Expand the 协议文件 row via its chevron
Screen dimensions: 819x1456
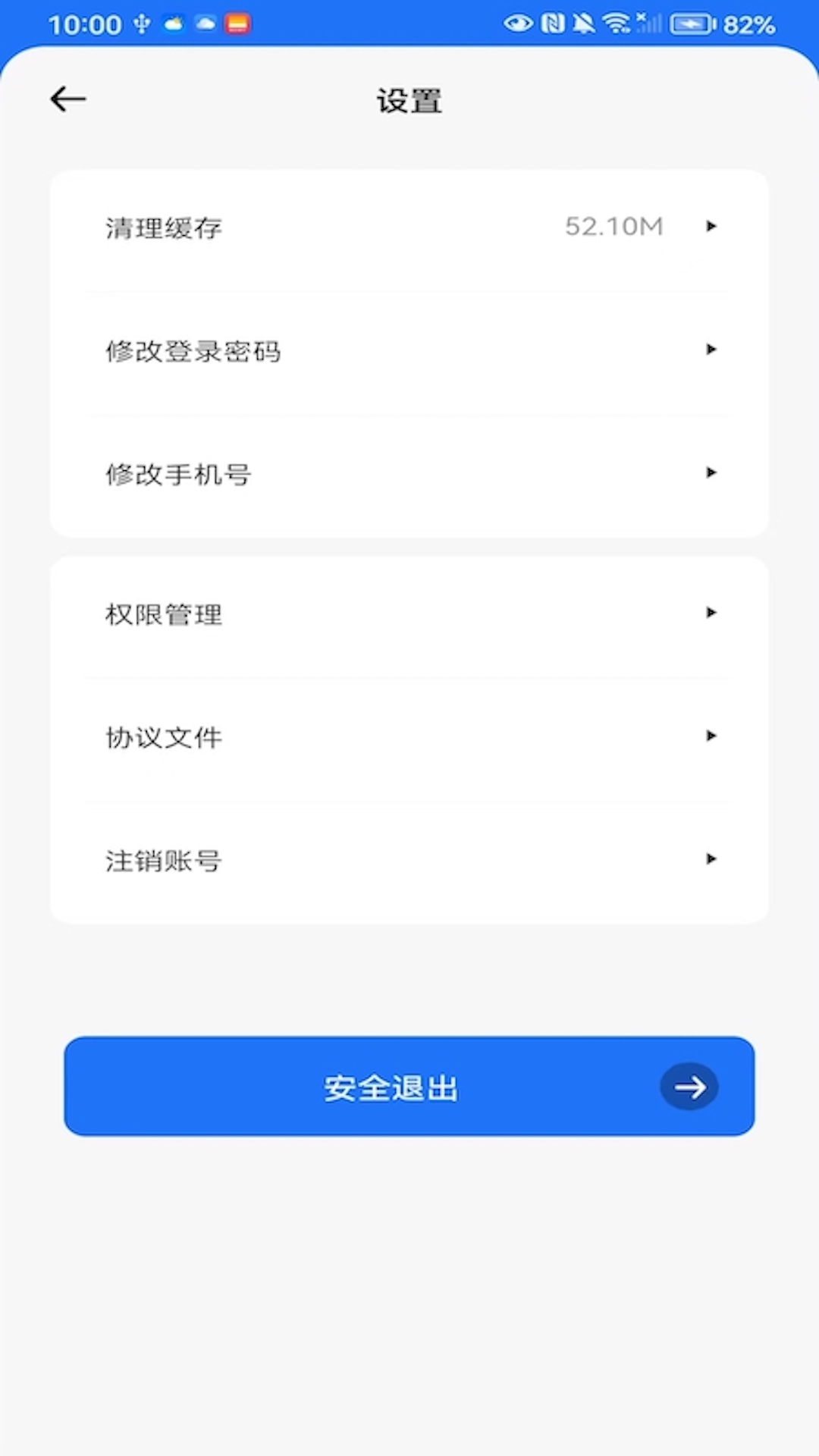click(x=711, y=735)
